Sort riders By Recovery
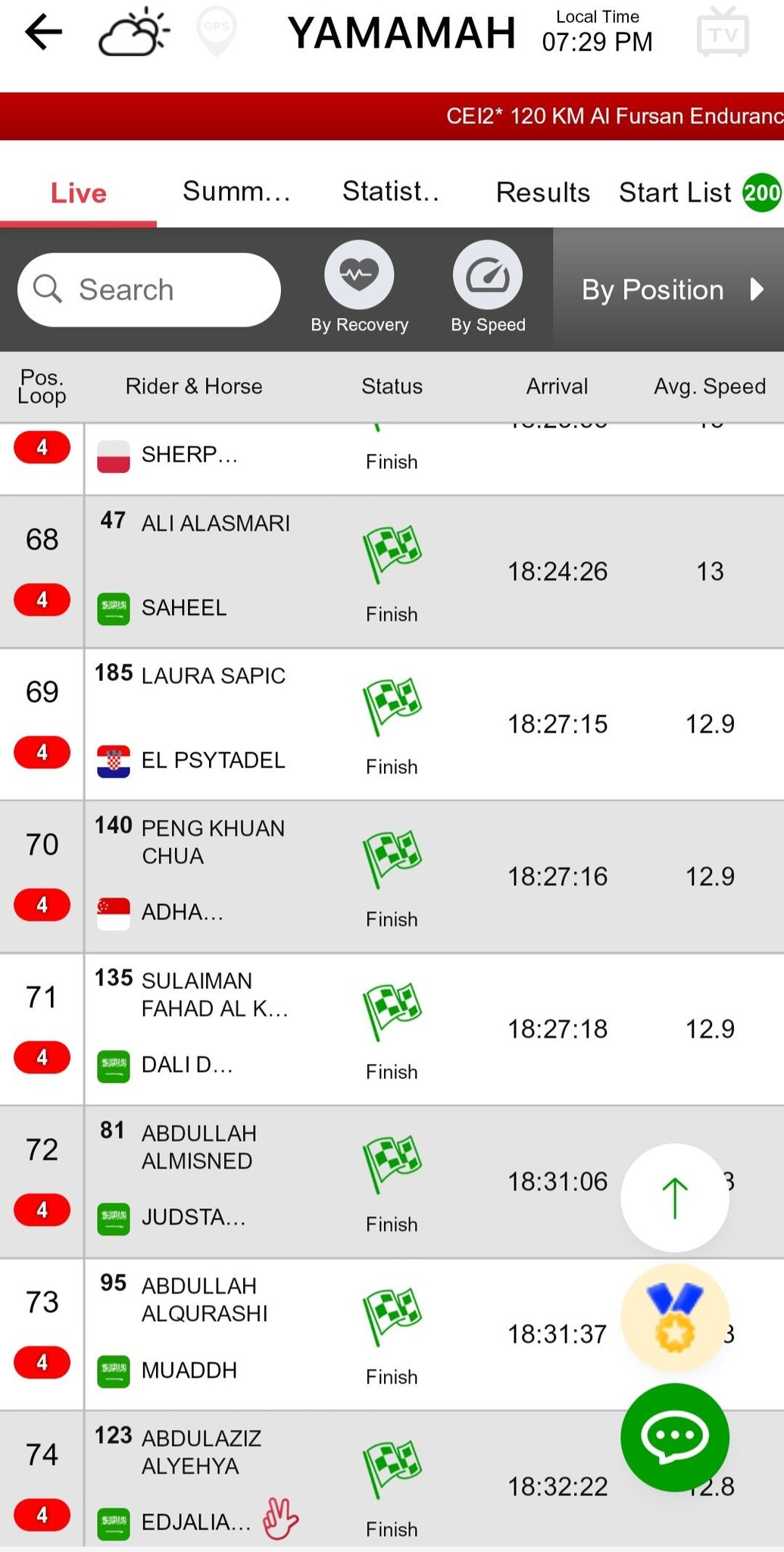784x1552 pixels. 359,288
